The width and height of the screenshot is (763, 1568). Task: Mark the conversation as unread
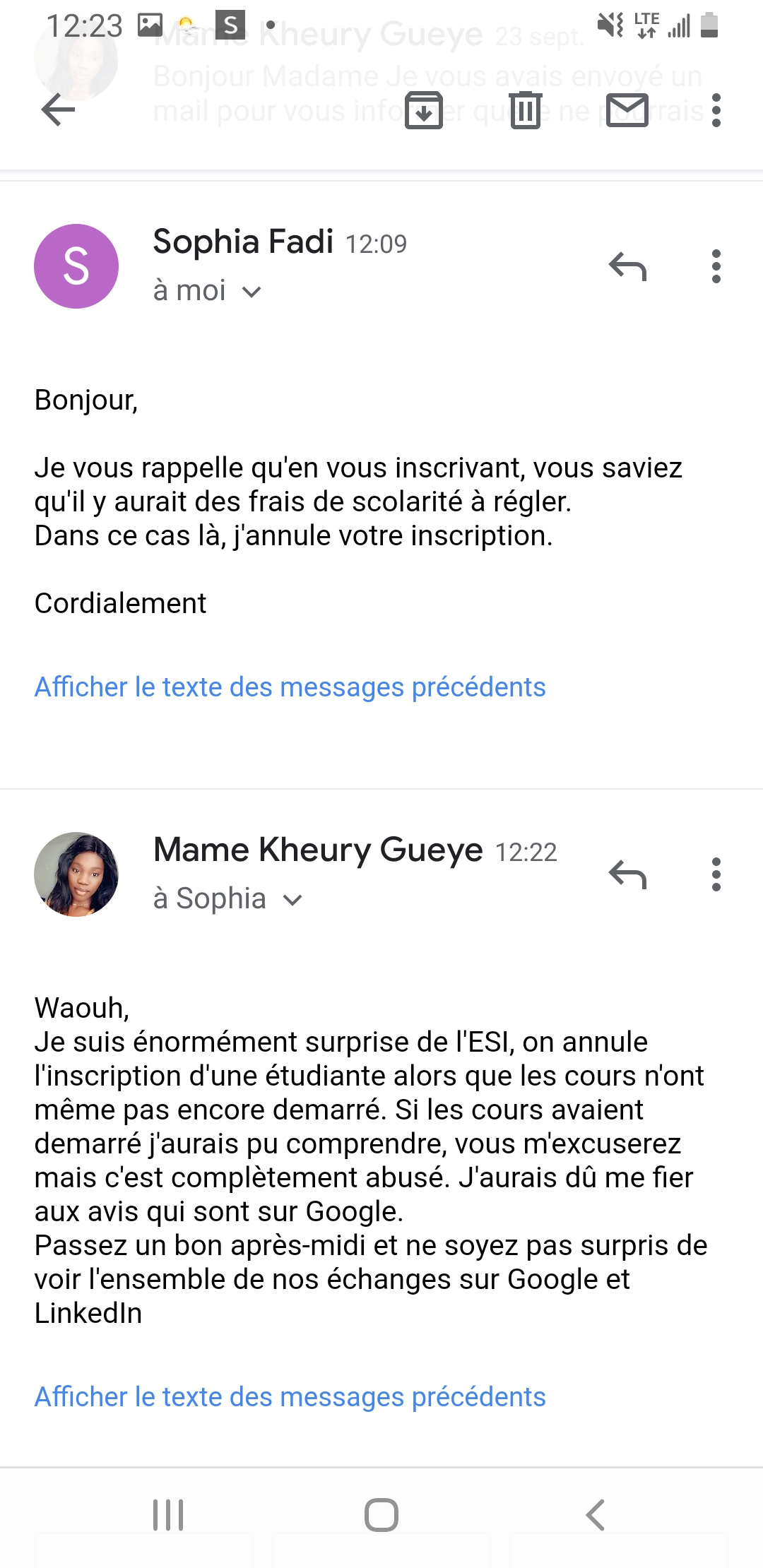pos(627,110)
